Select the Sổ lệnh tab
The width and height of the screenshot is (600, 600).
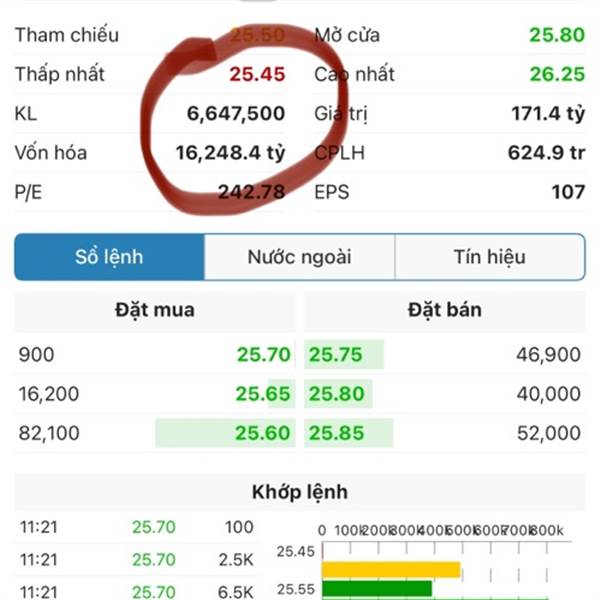click(x=109, y=257)
